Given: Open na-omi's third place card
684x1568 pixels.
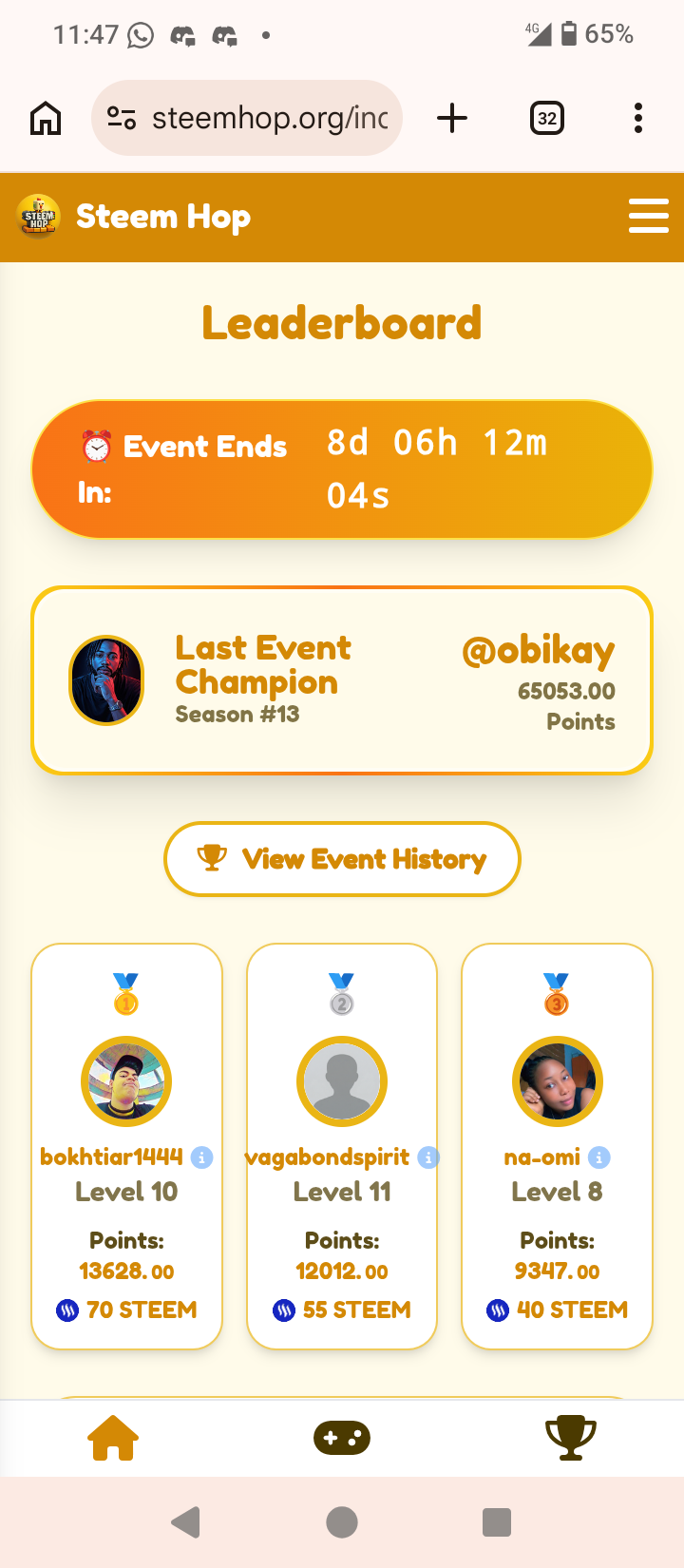Looking at the screenshot, I should (557, 1146).
